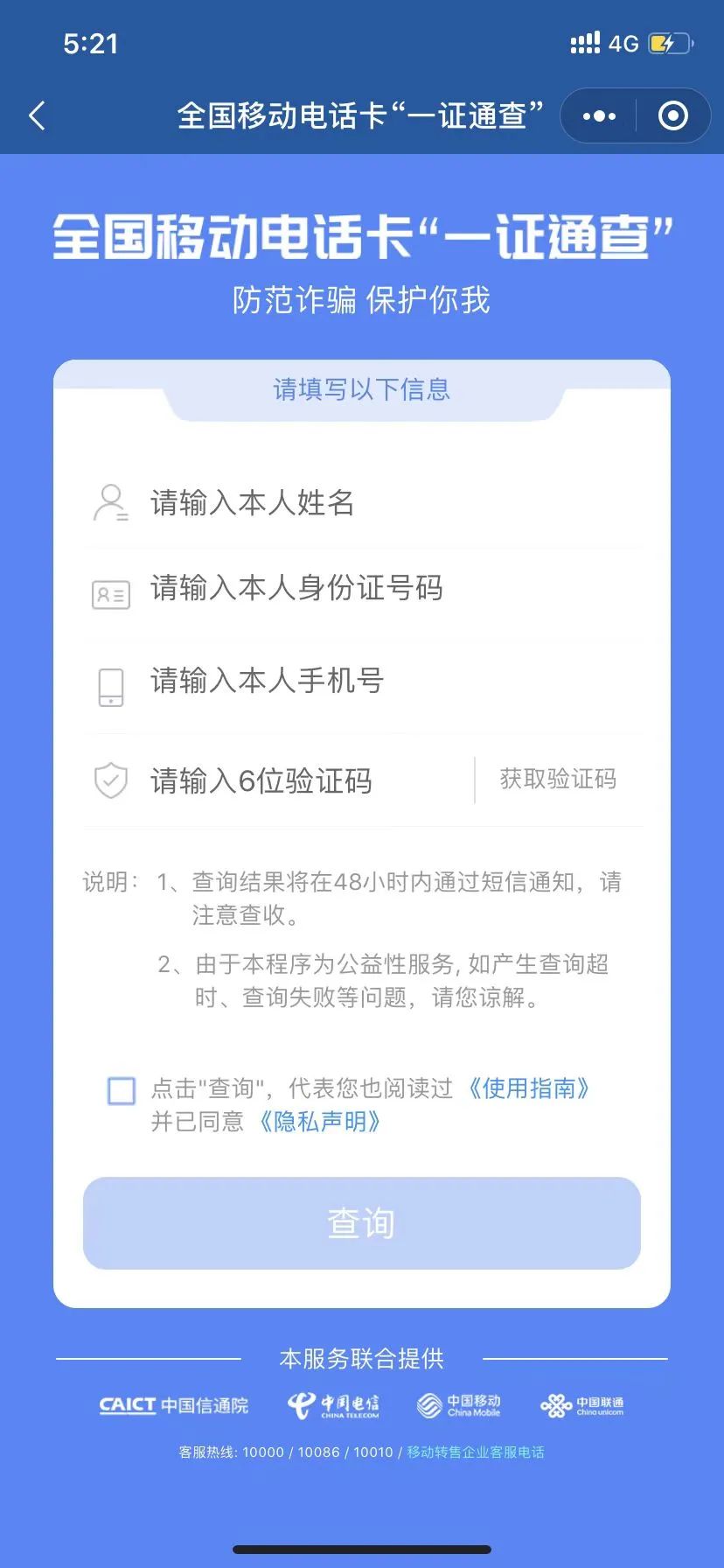Image resolution: width=724 pixels, height=1568 pixels.
Task: Open the mini program options menu (three dots)
Action: 597,115
